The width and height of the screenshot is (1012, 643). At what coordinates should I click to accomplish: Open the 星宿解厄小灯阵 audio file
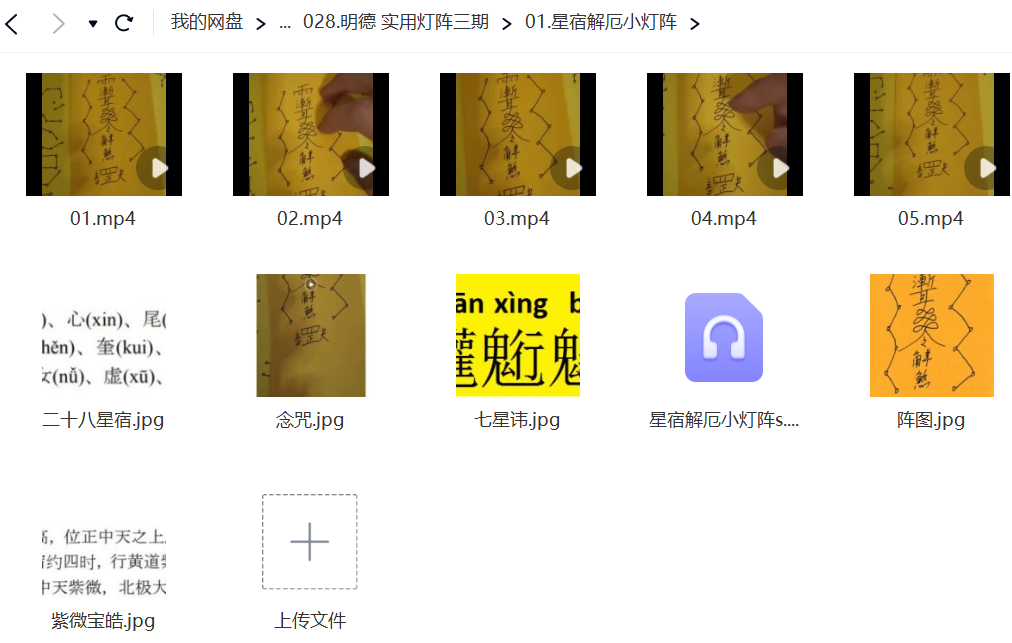click(x=724, y=338)
